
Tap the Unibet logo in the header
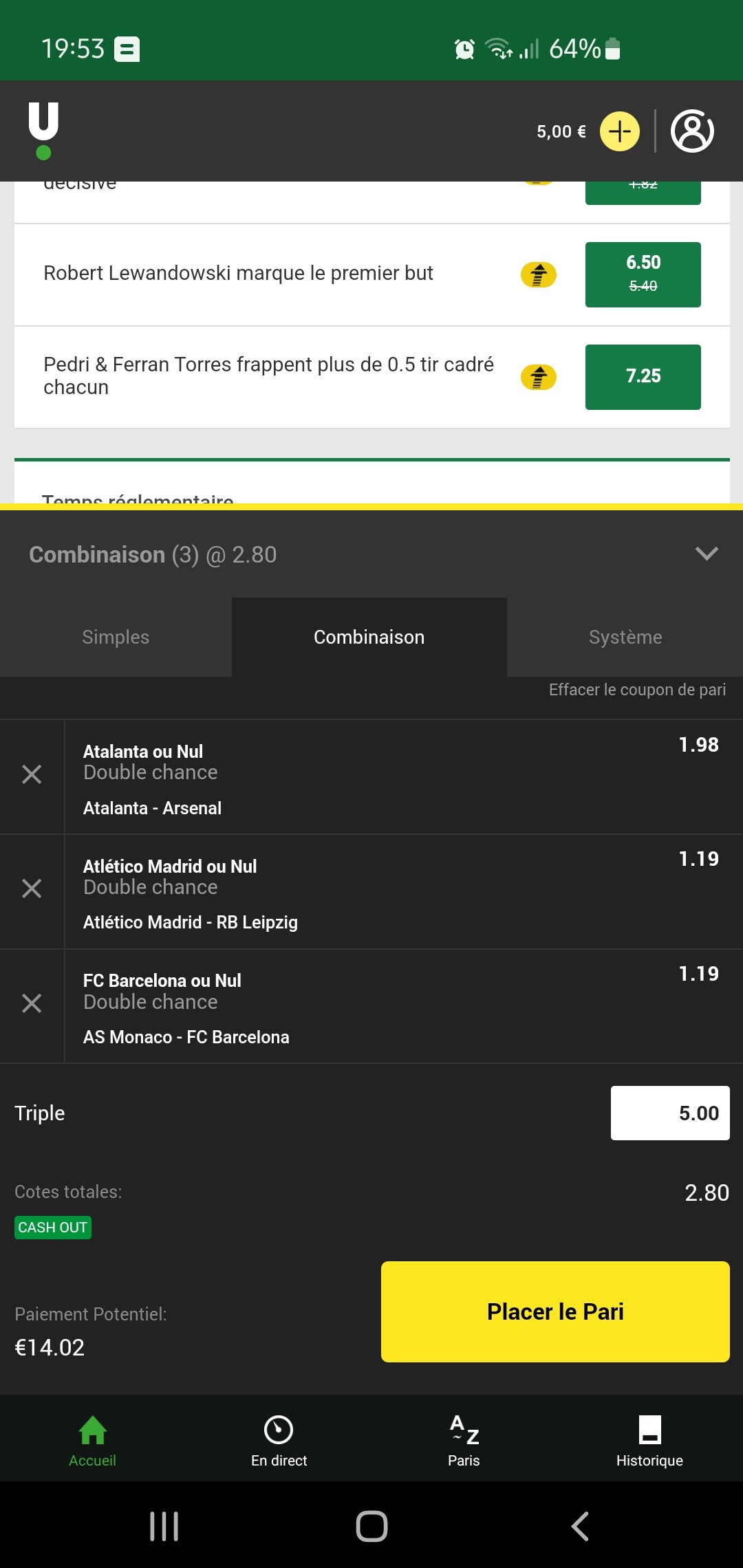pyautogui.click(x=43, y=131)
